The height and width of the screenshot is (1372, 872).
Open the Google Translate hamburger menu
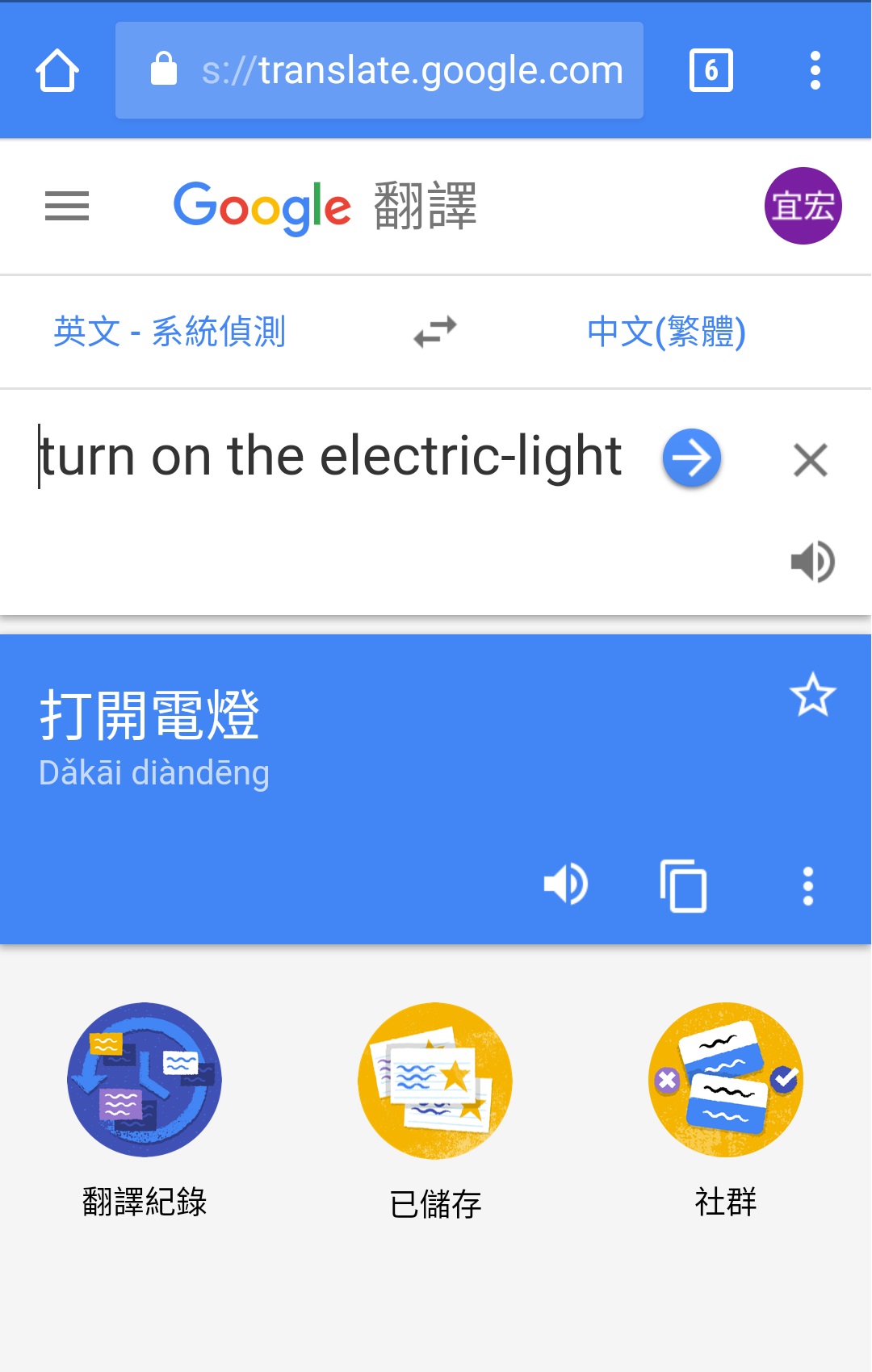tap(67, 207)
